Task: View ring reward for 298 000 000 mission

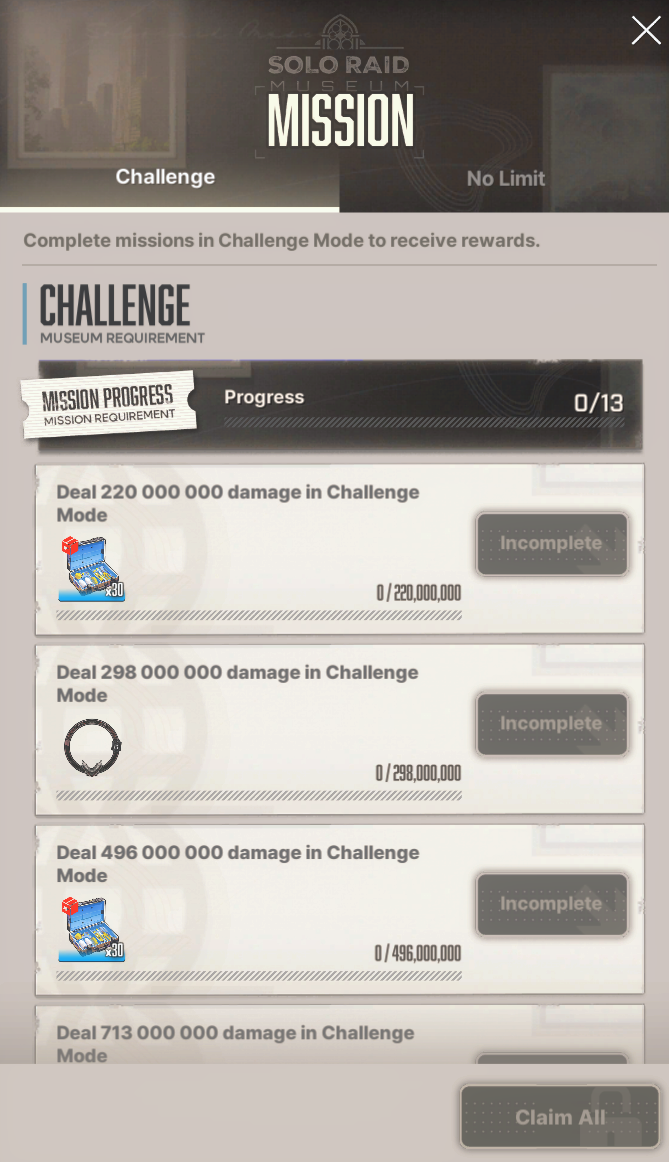Action: tap(92, 748)
